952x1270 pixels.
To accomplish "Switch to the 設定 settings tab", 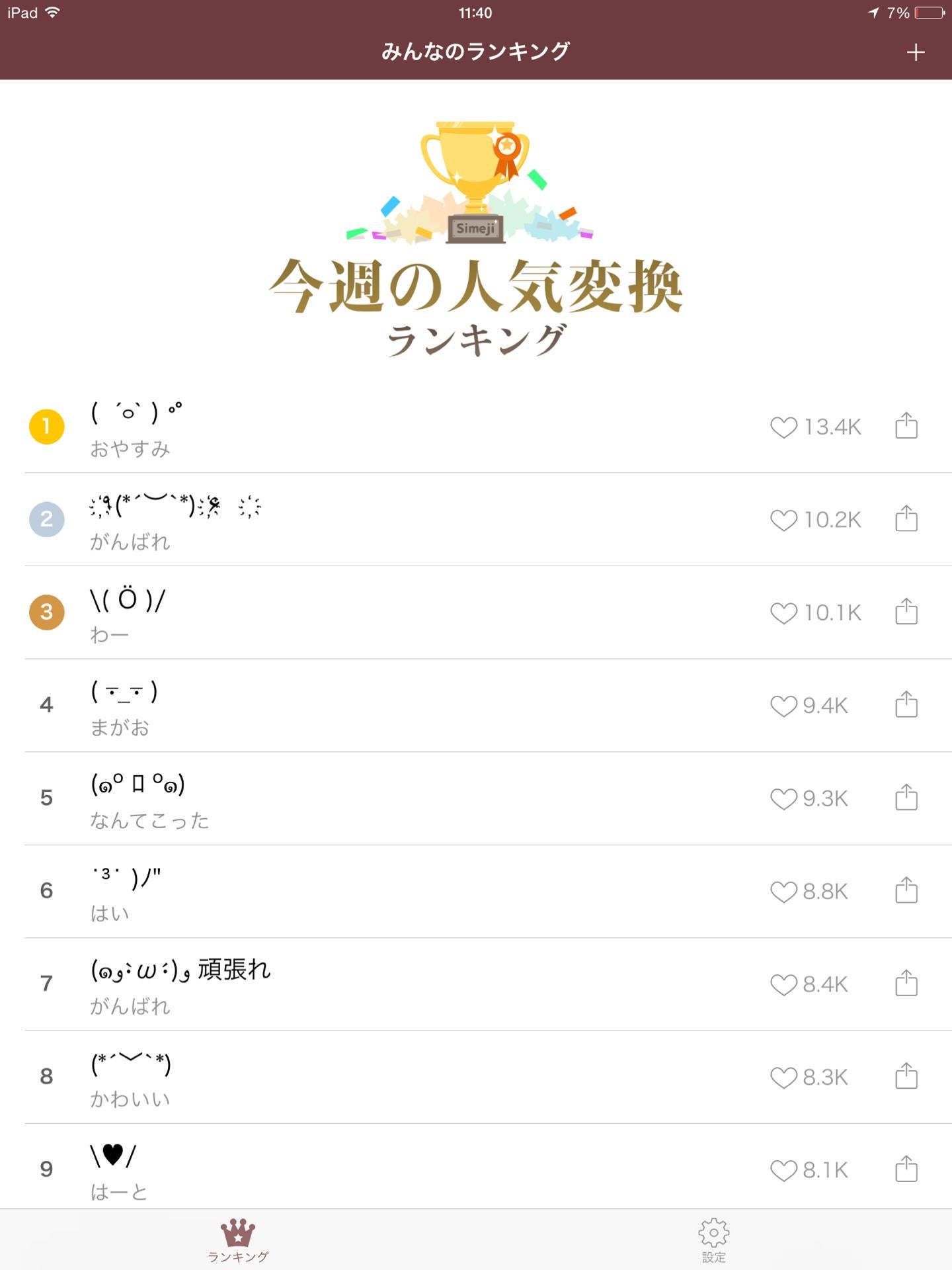I will pos(713,1237).
